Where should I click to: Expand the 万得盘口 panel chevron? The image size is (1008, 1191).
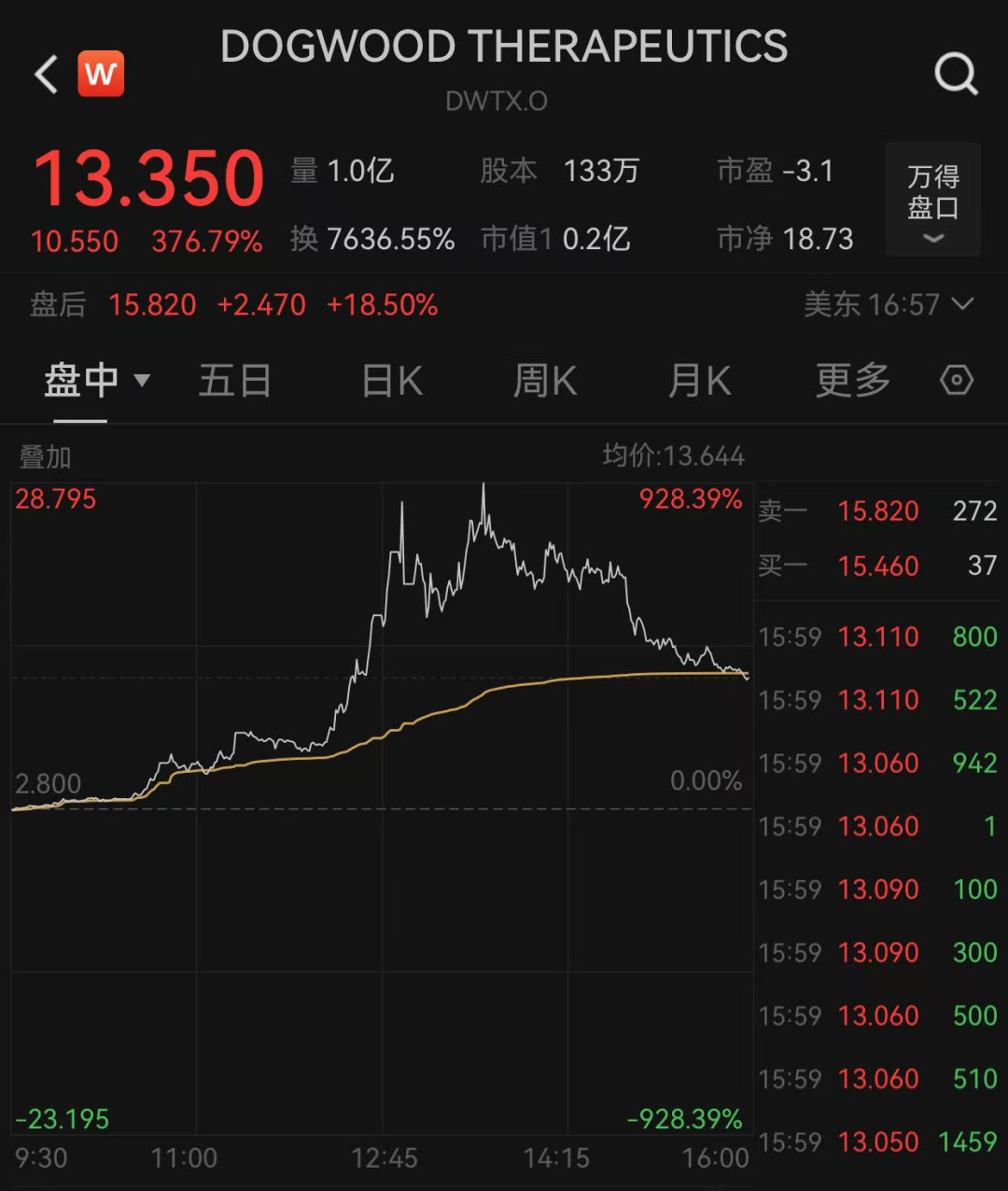click(932, 239)
